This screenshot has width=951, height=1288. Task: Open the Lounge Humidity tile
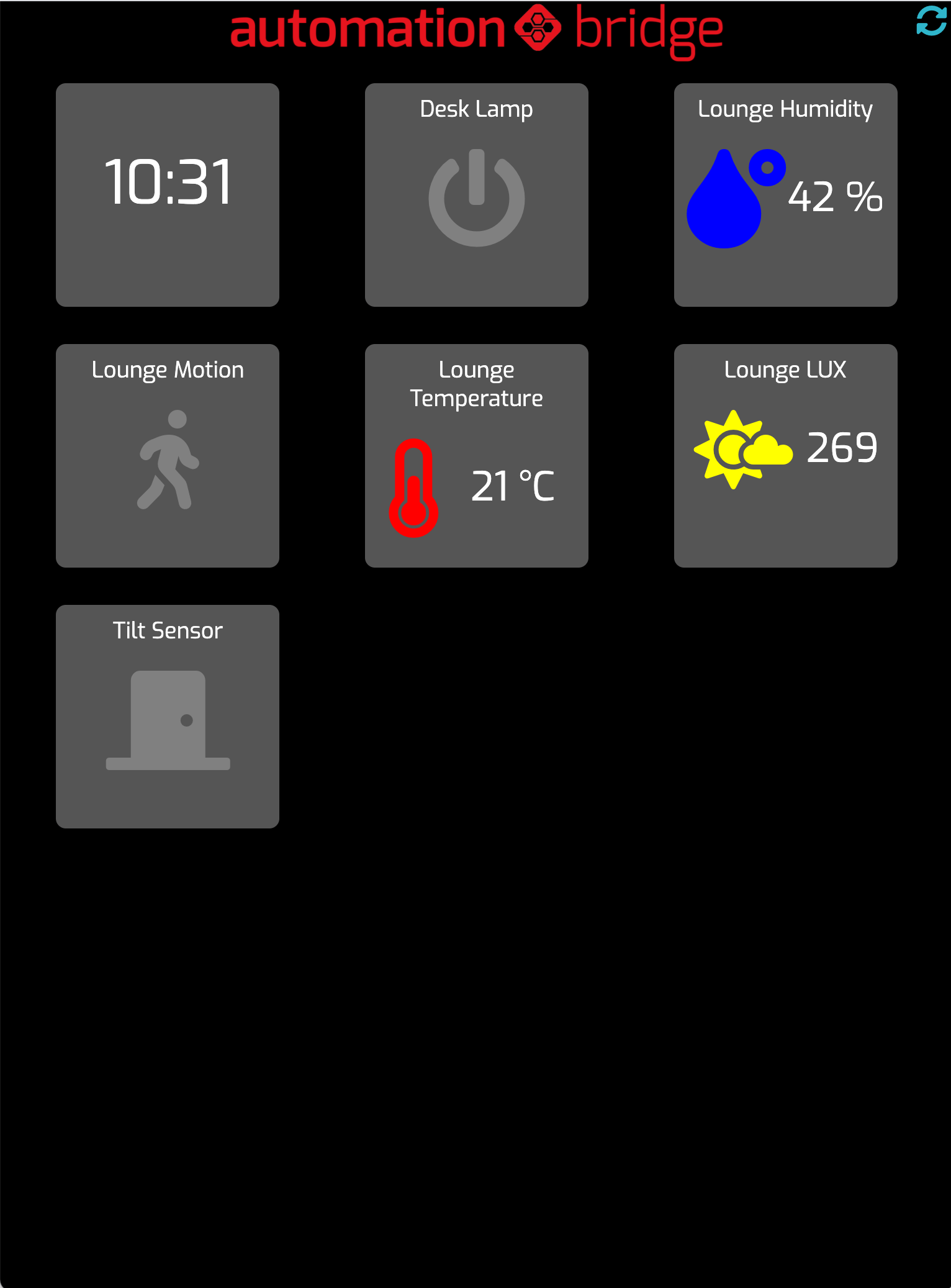(x=785, y=194)
